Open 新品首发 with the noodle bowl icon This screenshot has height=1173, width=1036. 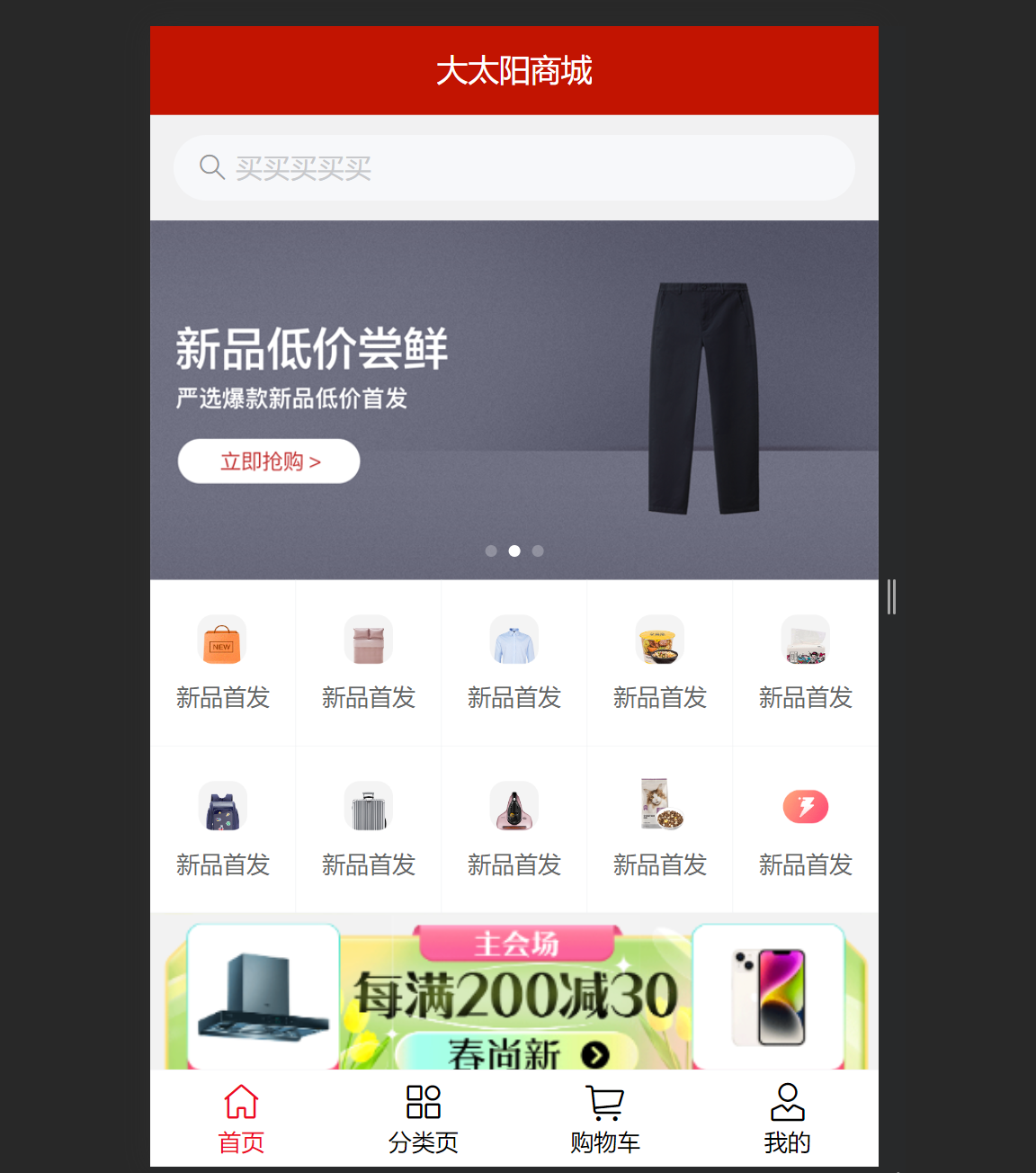coord(659,663)
